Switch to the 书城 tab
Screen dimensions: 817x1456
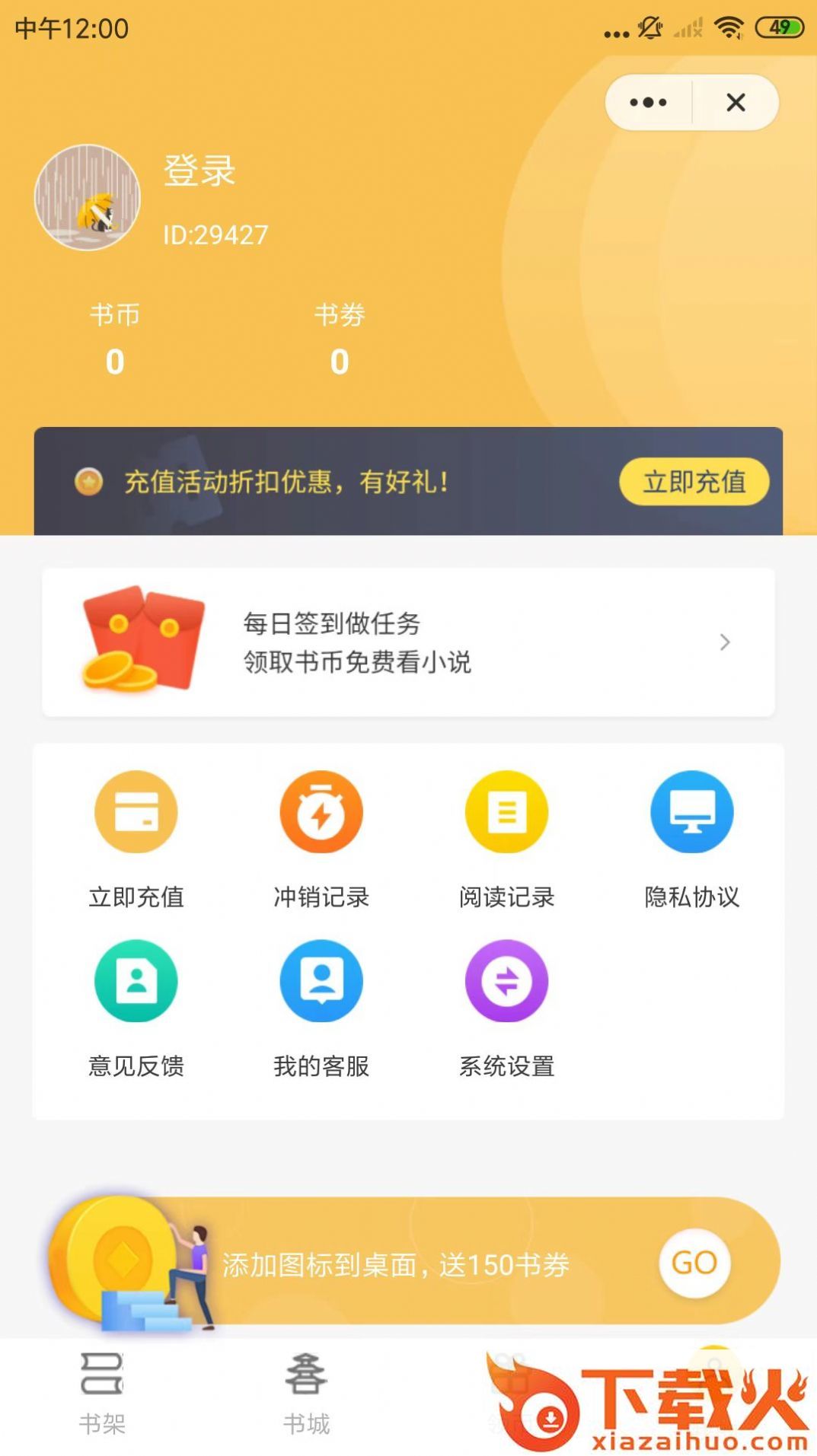306,1394
